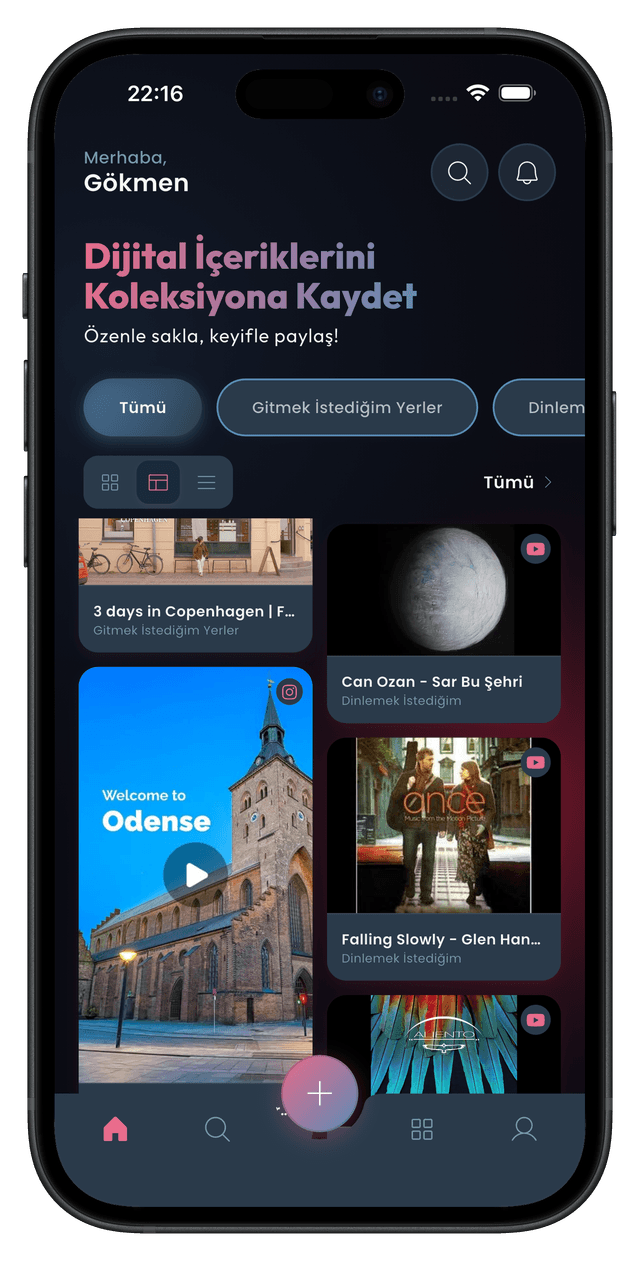
Task: Filter by Gitmek İstediğim Yerler chip
Action: [x=347, y=408]
